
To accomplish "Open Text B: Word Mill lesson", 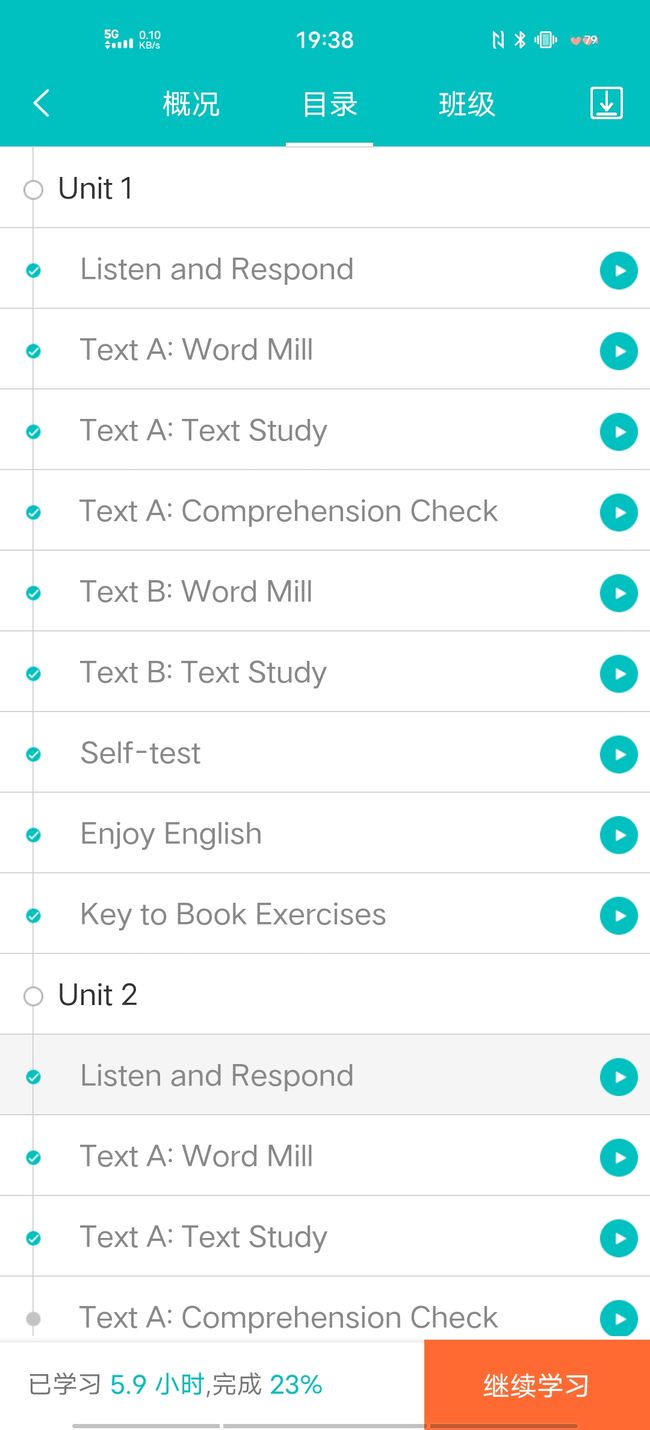I will point(325,592).
